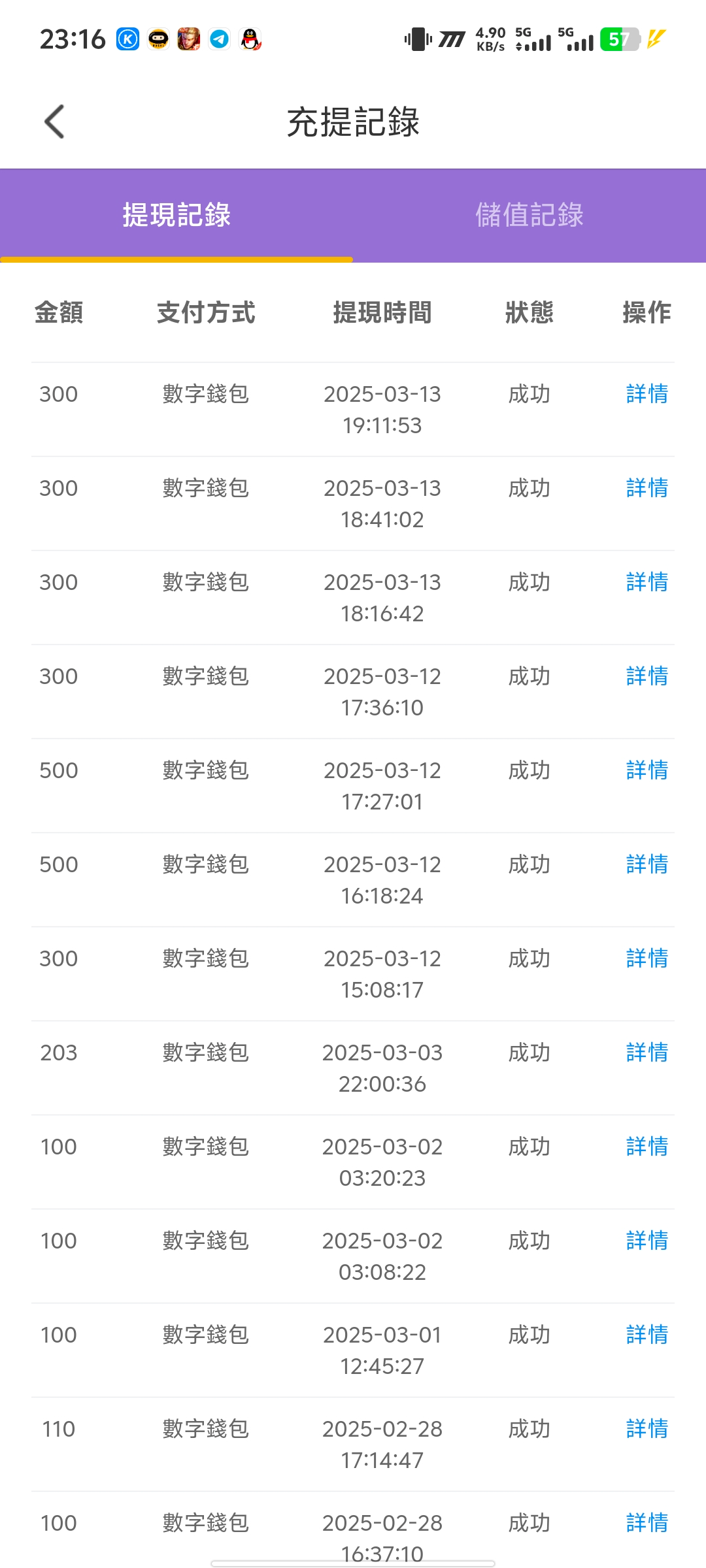Viewport: 706px width, 1568px height.
Task: View 詳情 for the 16:18:24 withdrawal
Action: pyautogui.click(x=647, y=864)
